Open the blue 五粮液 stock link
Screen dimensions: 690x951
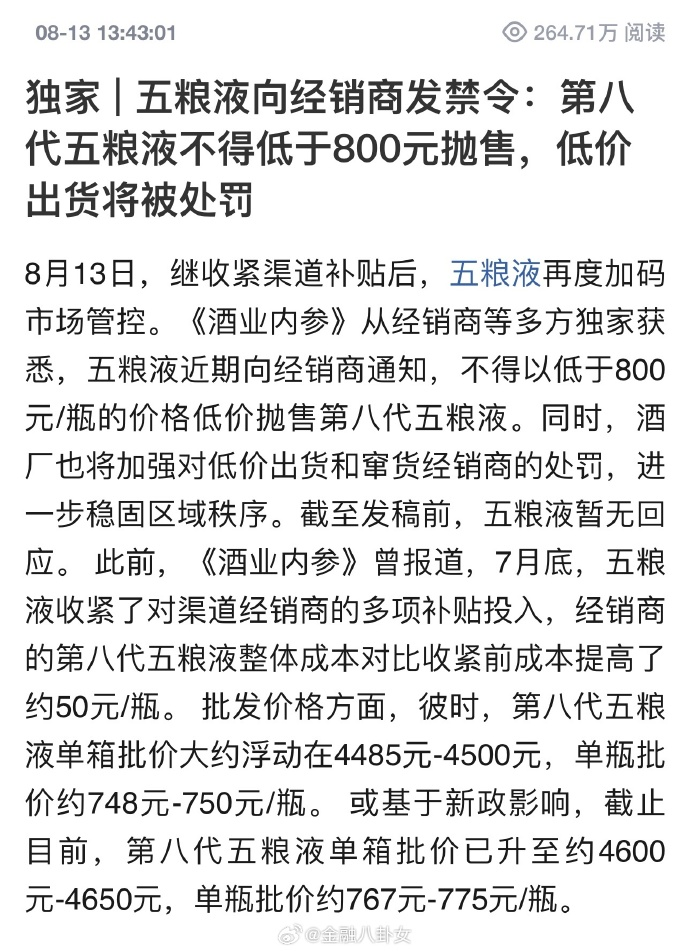click(495, 274)
